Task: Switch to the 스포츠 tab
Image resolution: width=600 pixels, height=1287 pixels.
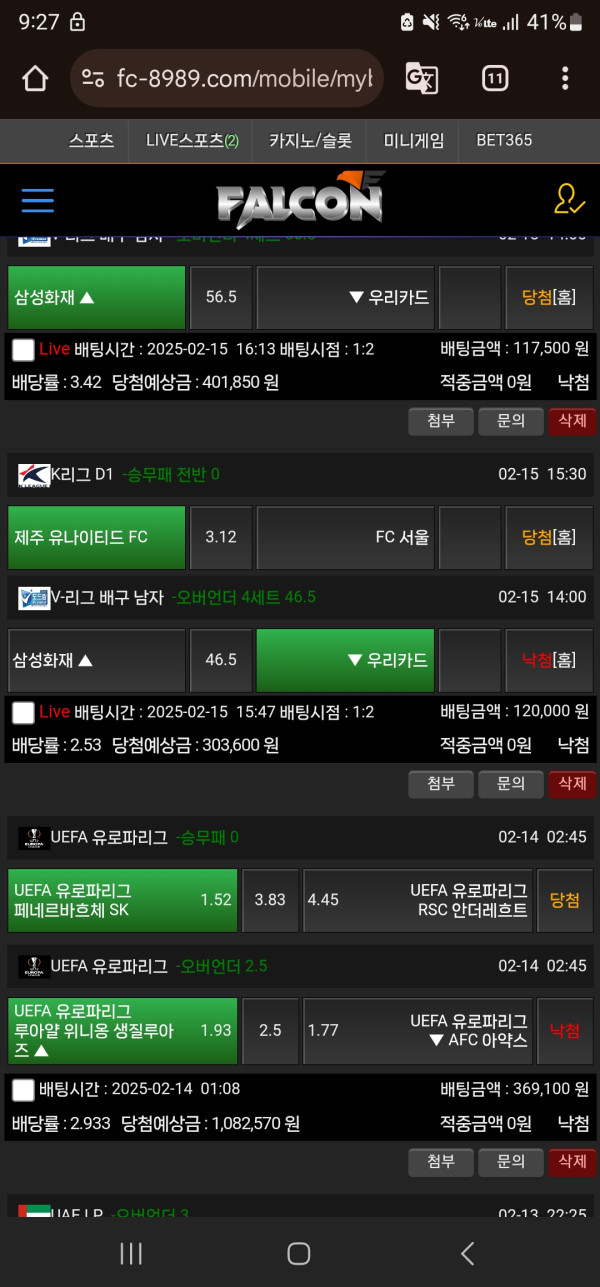Action: tap(91, 141)
